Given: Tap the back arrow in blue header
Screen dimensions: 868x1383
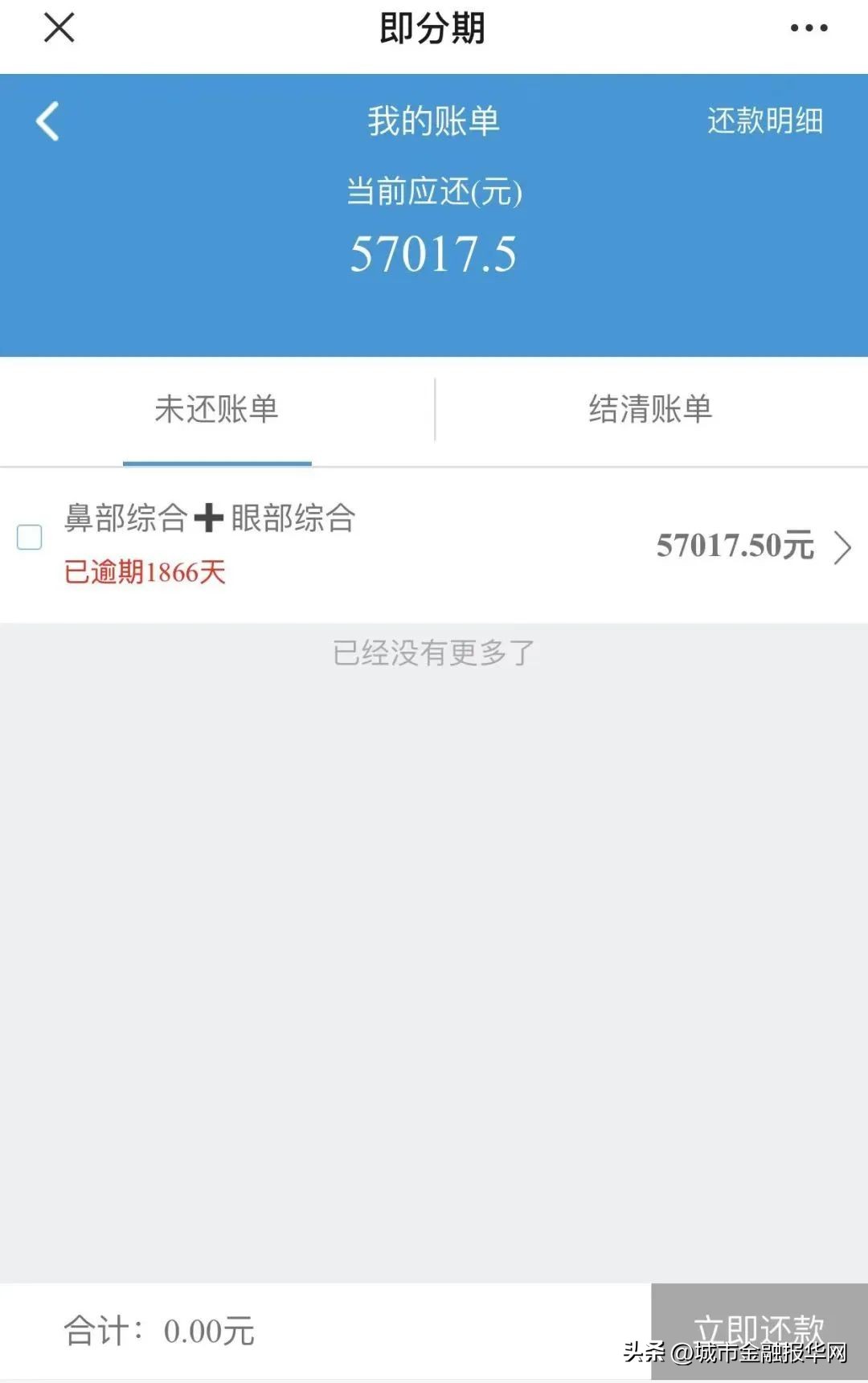Looking at the screenshot, I should [x=47, y=121].
